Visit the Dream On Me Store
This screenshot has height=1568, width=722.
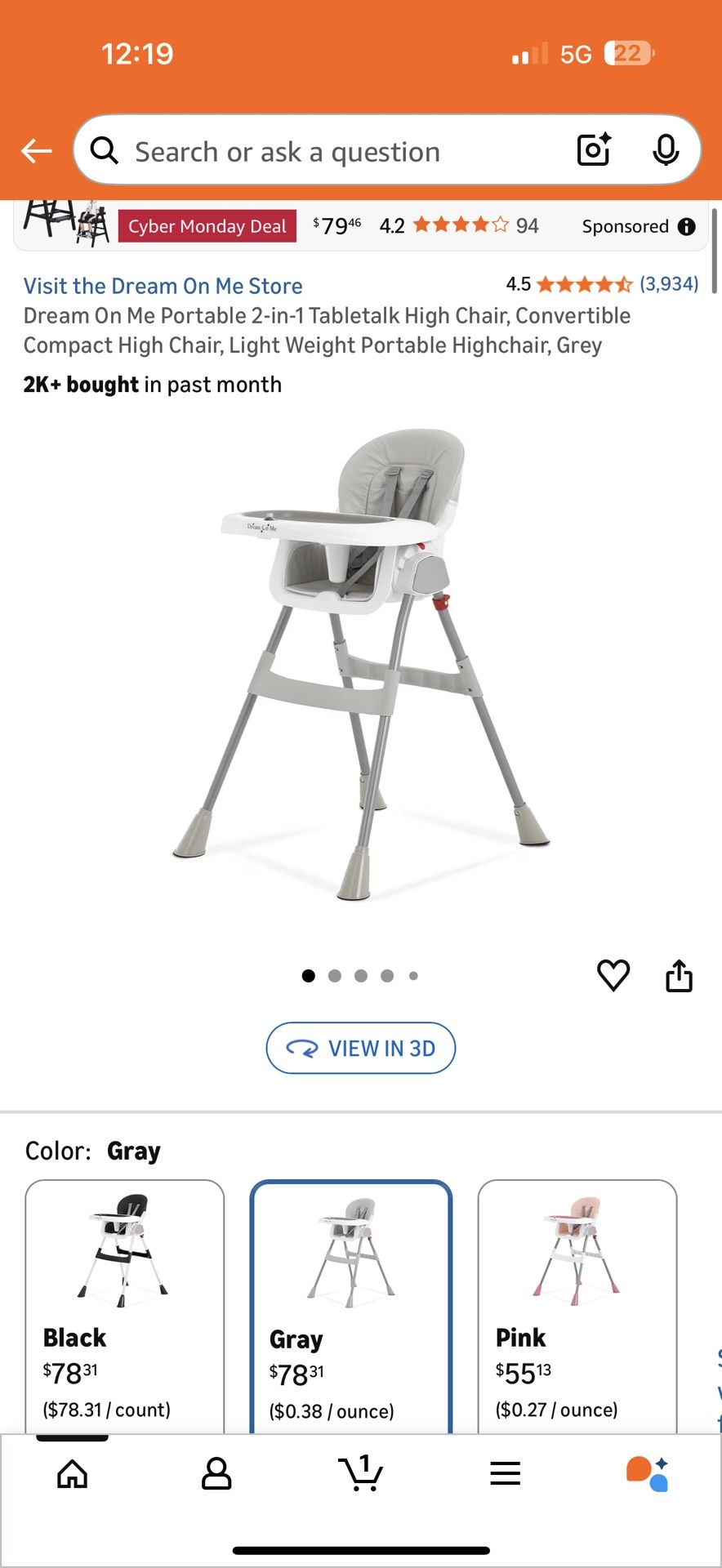coord(163,285)
